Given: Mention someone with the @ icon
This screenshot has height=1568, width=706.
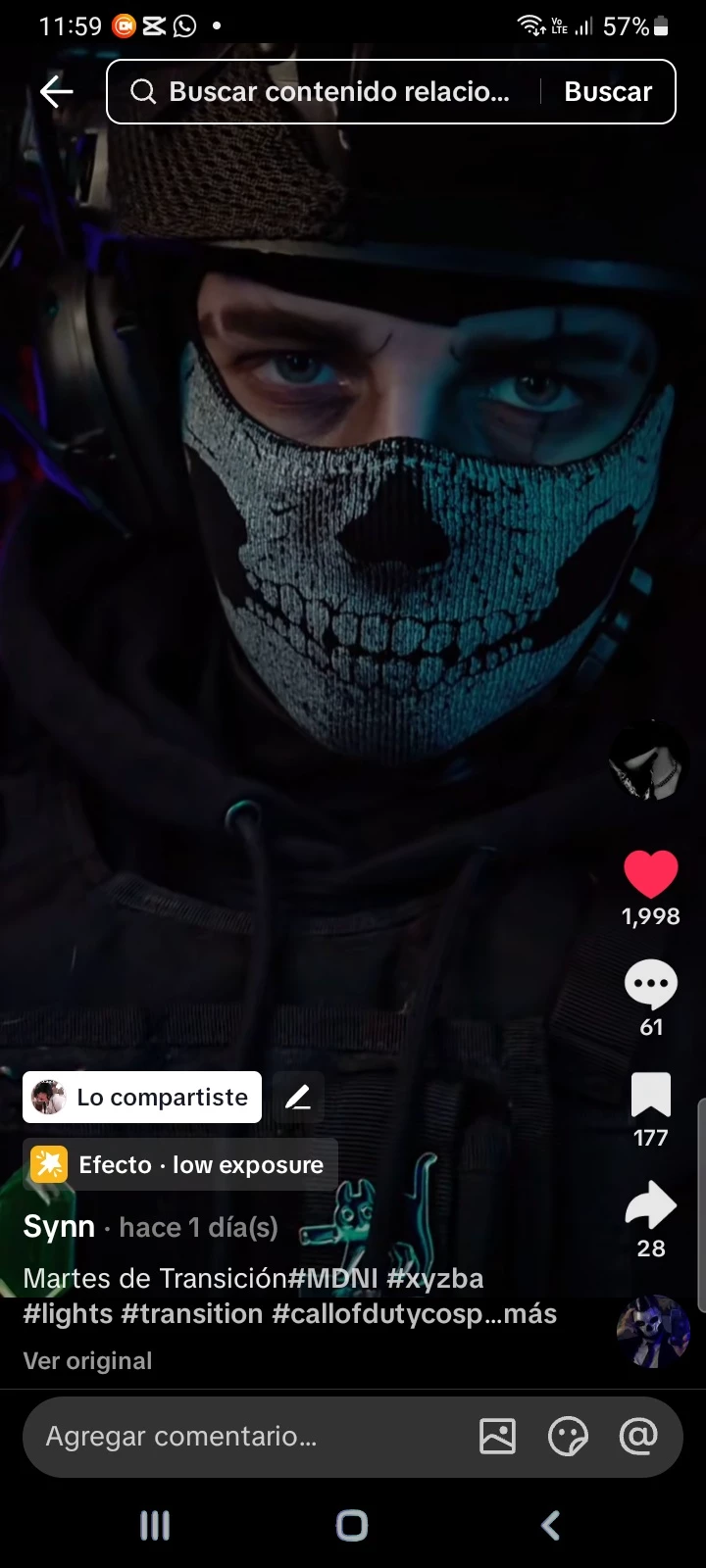Looking at the screenshot, I should (x=638, y=1437).
